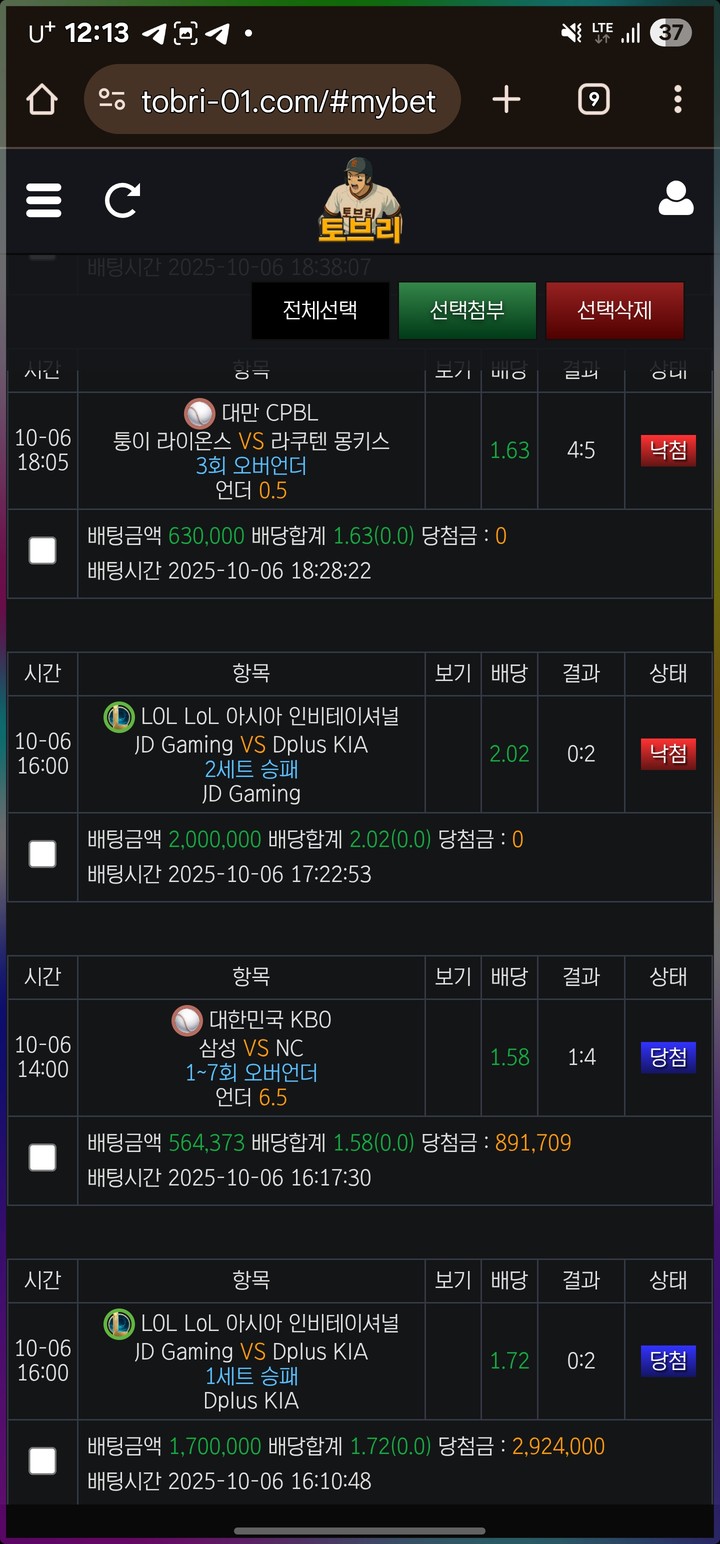Open the user profile icon

676,199
